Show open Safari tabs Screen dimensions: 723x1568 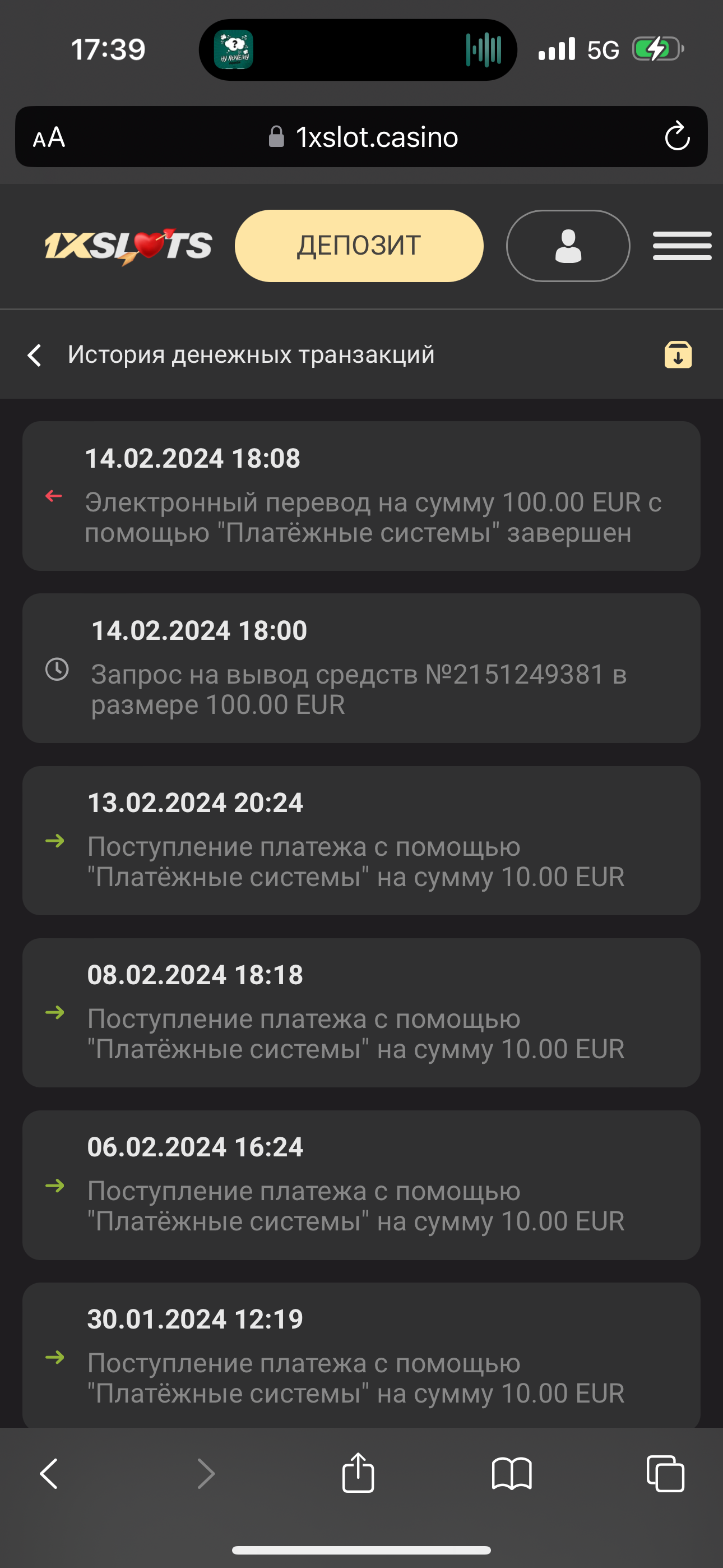pyautogui.click(x=665, y=1474)
